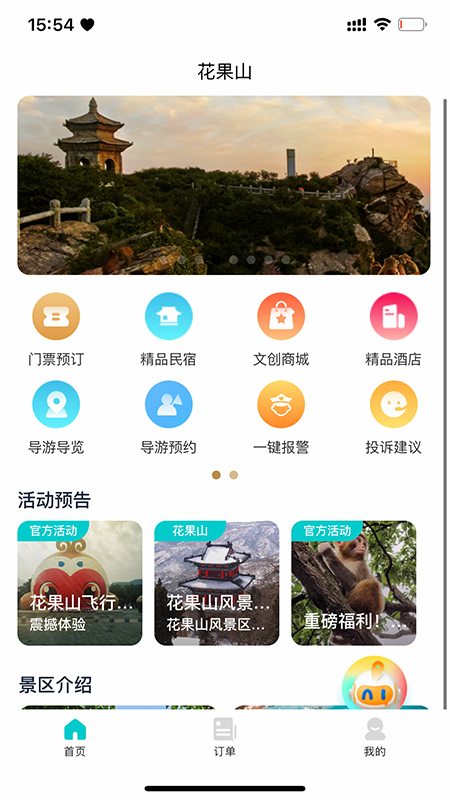Screen dimensions: 450x800
Task: Go to second page of shortcut icons
Action: point(234,475)
